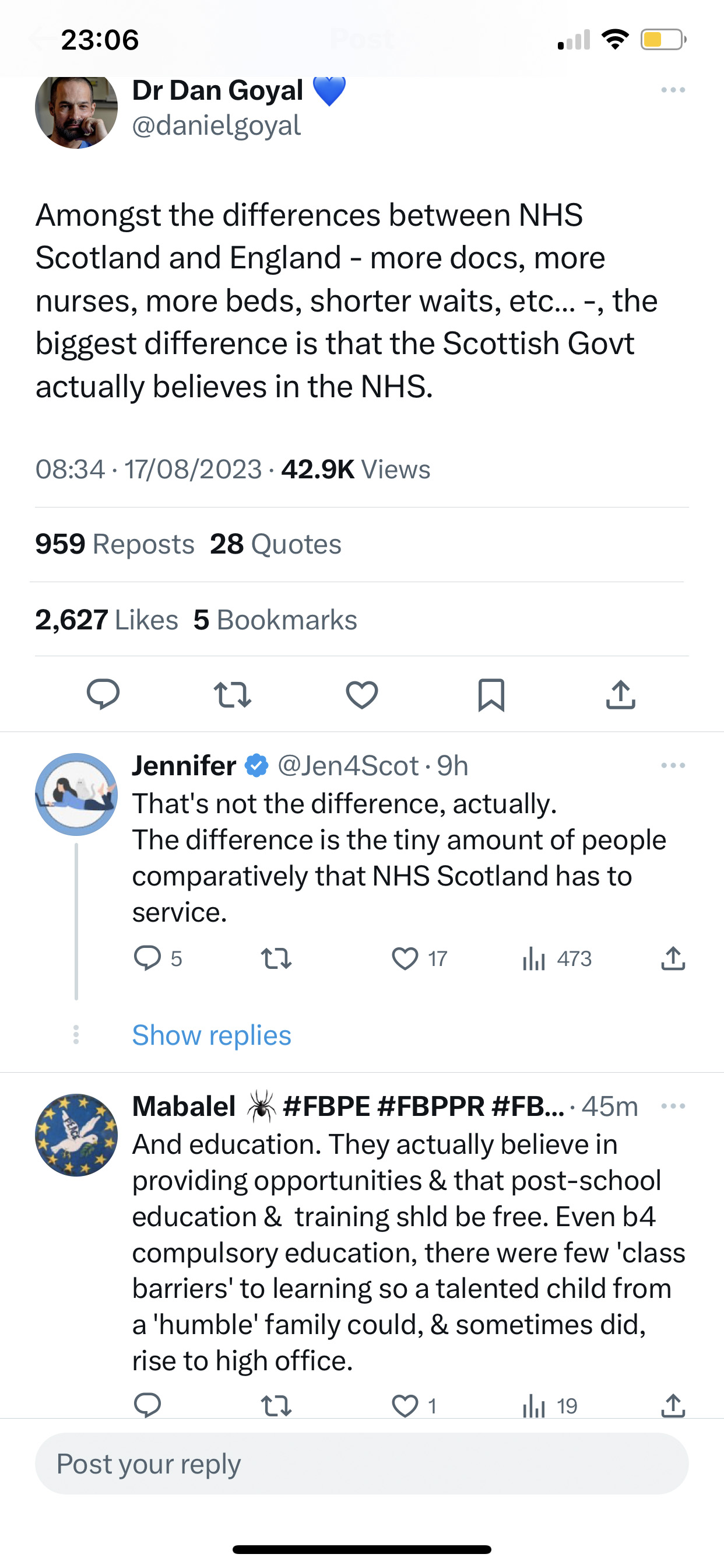The width and height of the screenshot is (724, 1568).
Task: Open Jennifer's profile avatar
Action: [x=76, y=794]
